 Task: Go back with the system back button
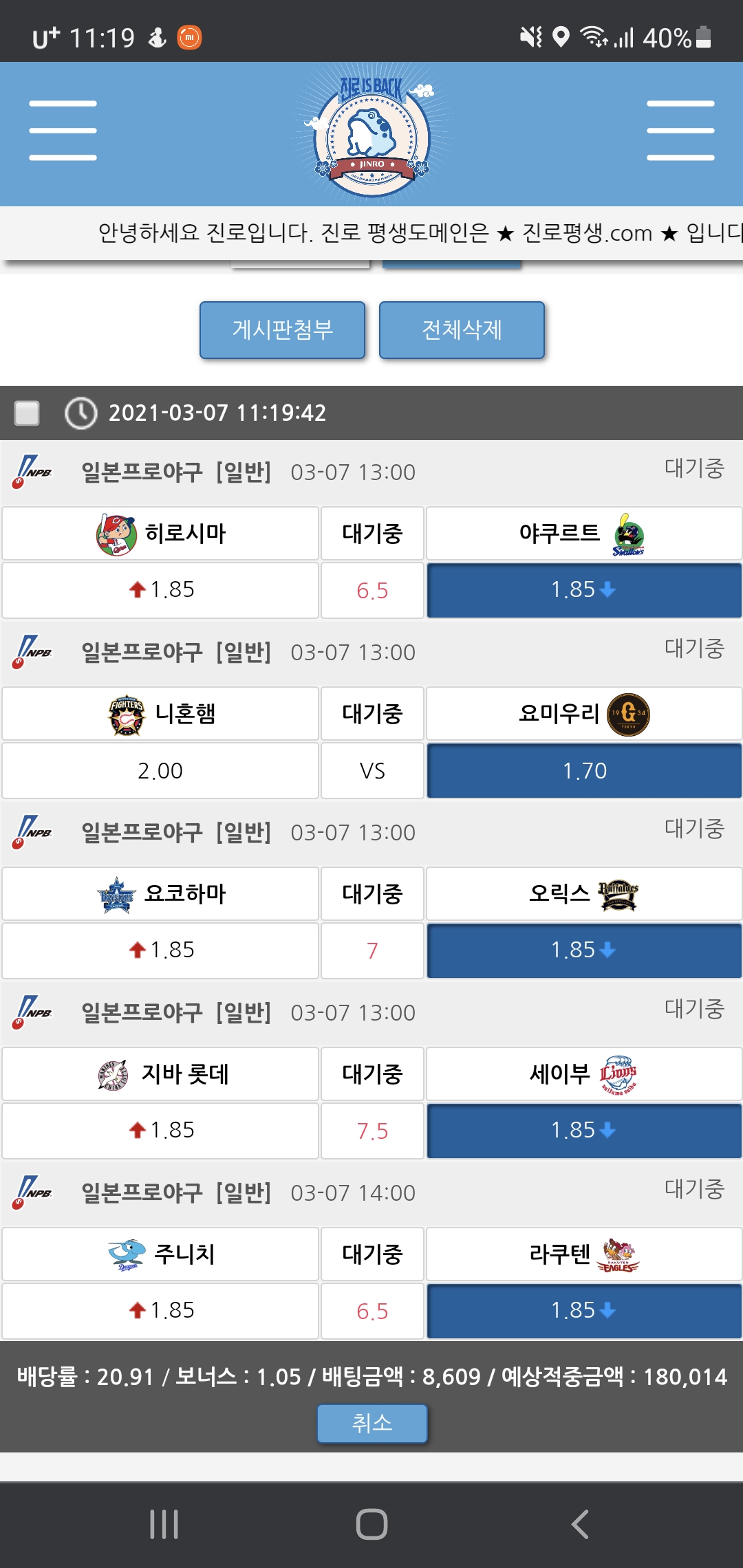point(580,1524)
